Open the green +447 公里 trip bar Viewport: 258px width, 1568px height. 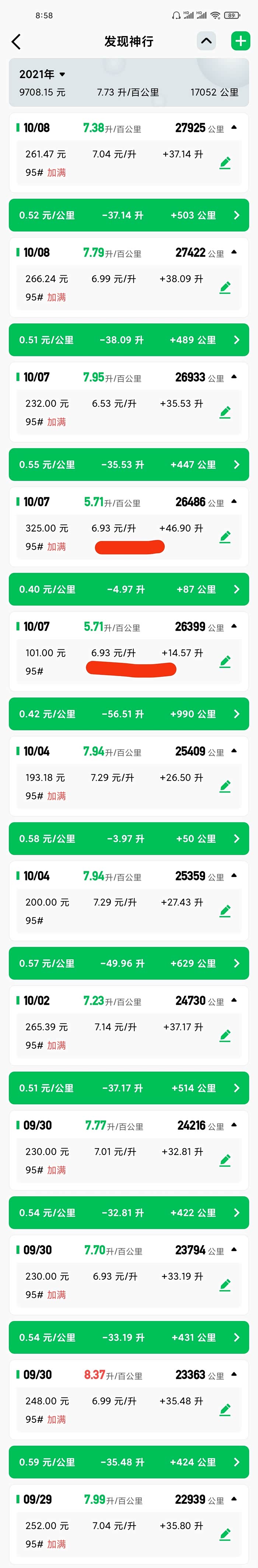[x=129, y=464]
